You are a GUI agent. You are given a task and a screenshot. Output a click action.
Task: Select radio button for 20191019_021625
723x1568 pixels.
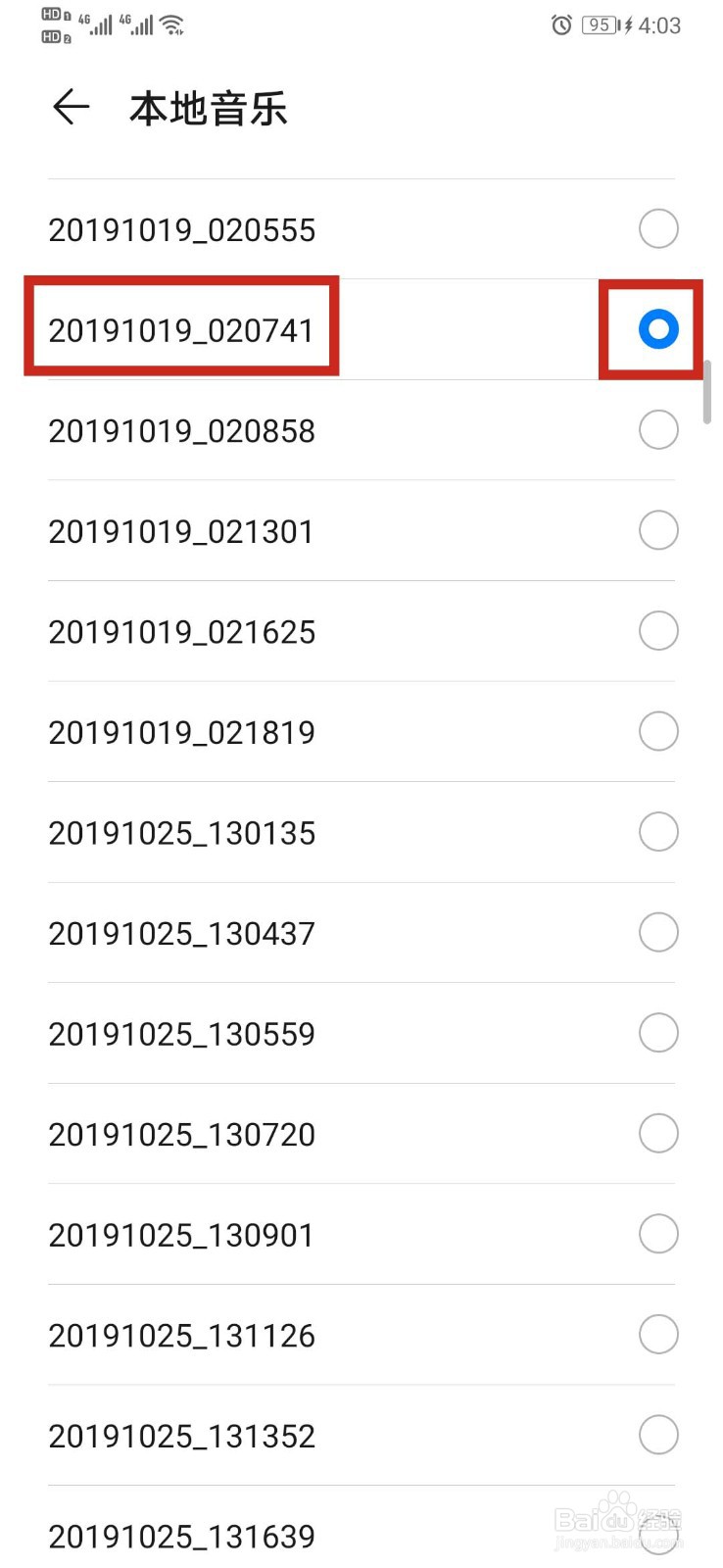click(658, 630)
